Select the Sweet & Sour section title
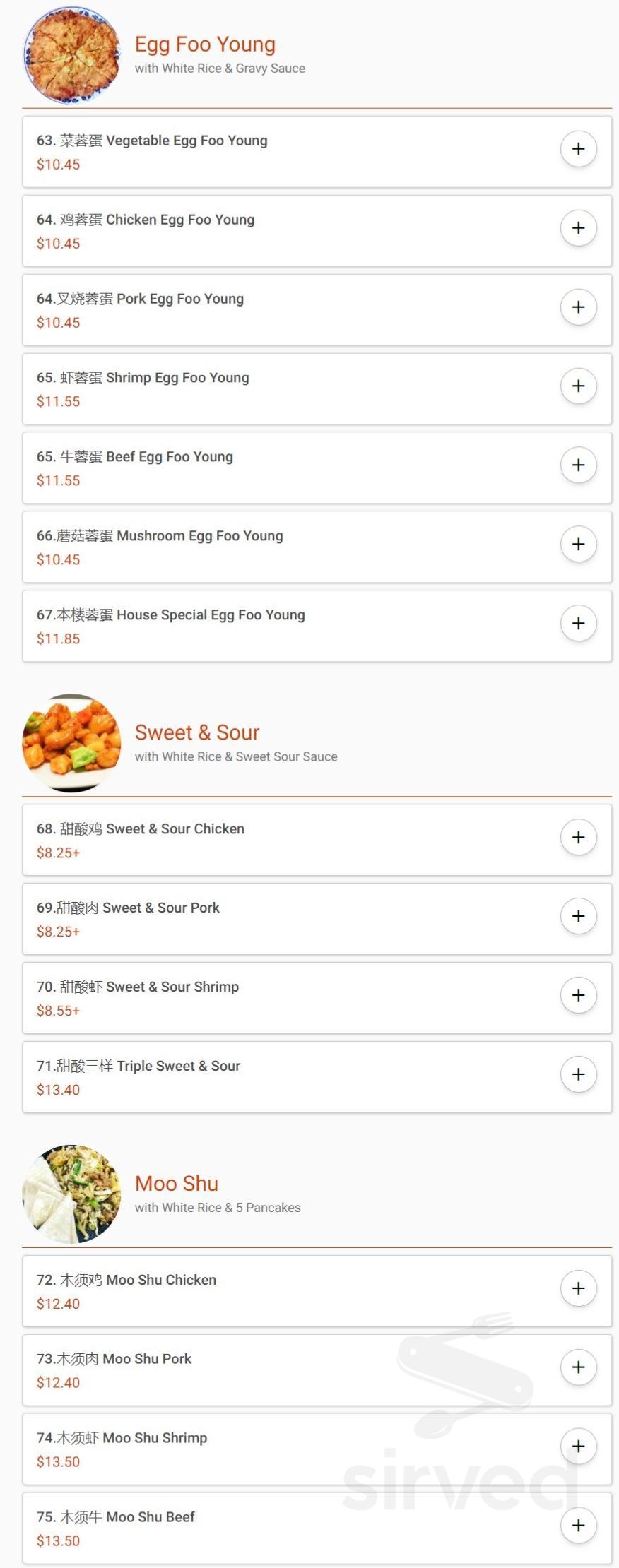The width and height of the screenshot is (619, 1568). point(198,732)
